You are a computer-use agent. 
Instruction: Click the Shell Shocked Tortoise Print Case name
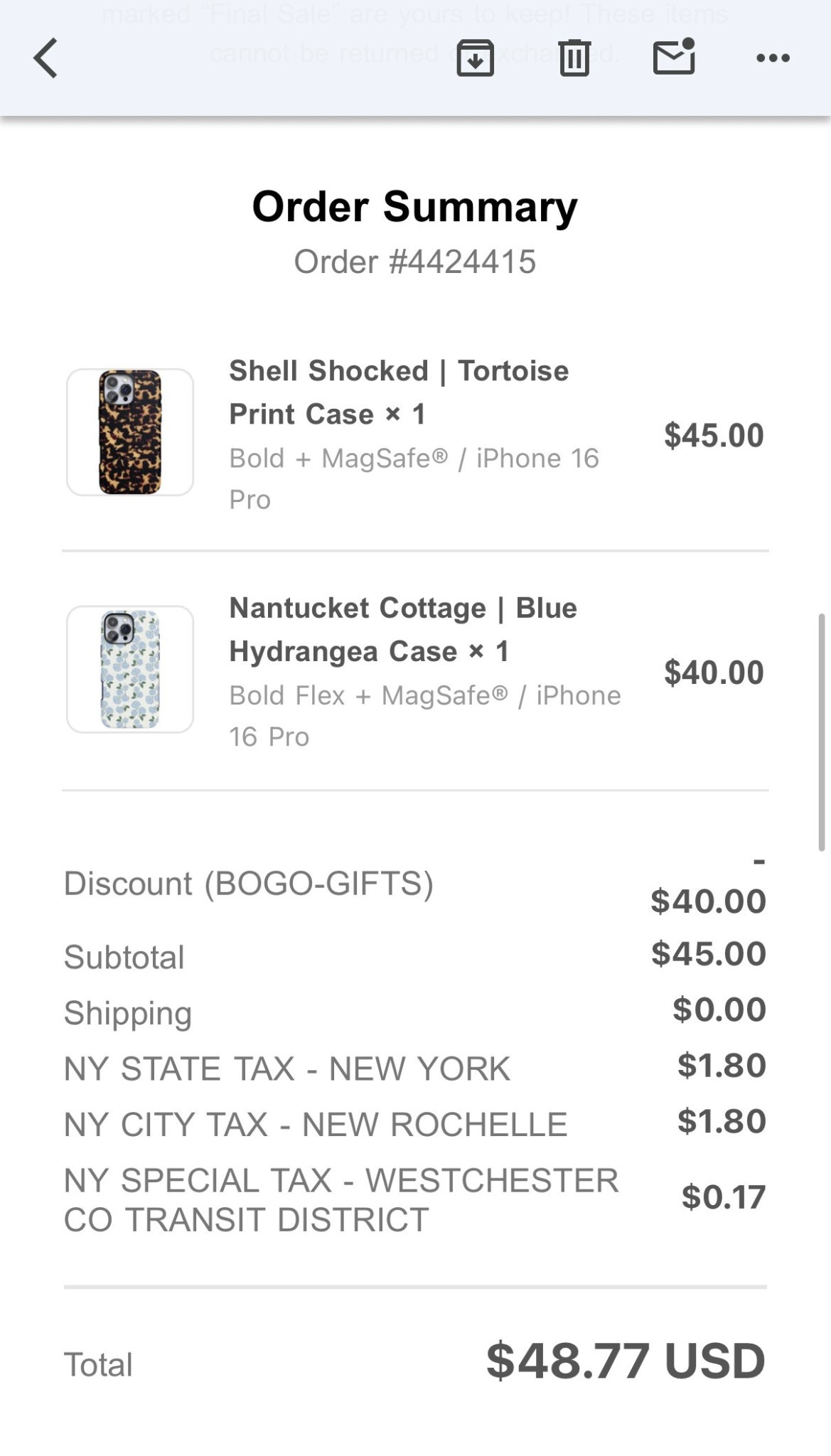click(398, 392)
